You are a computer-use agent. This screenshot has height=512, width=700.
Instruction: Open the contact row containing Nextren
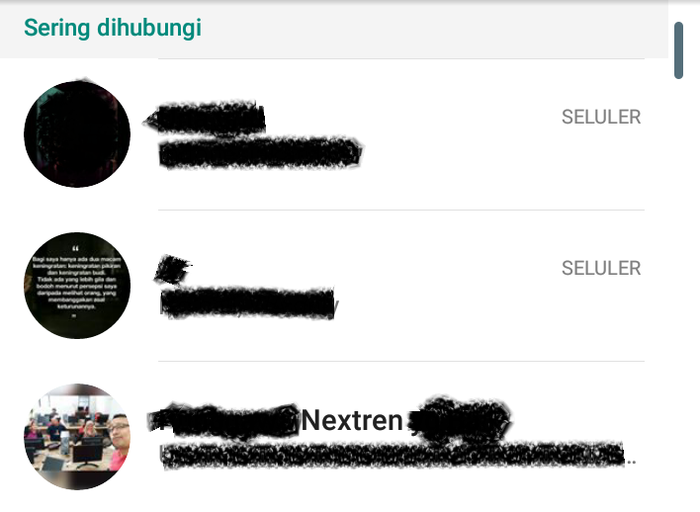(400, 438)
